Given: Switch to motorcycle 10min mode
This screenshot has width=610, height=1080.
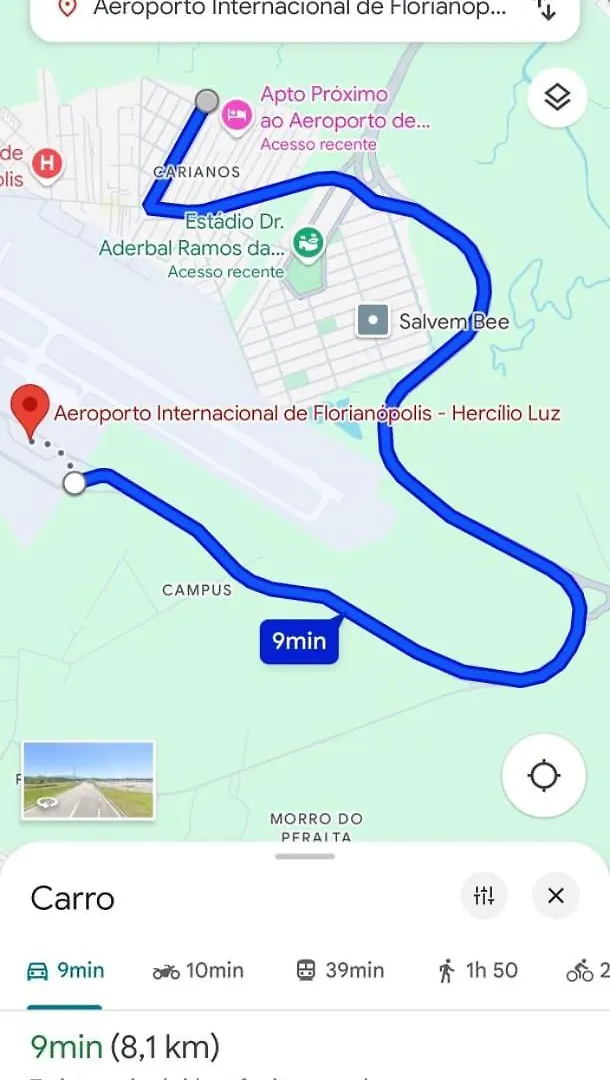Looking at the screenshot, I should pyautogui.click(x=198, y=970).
